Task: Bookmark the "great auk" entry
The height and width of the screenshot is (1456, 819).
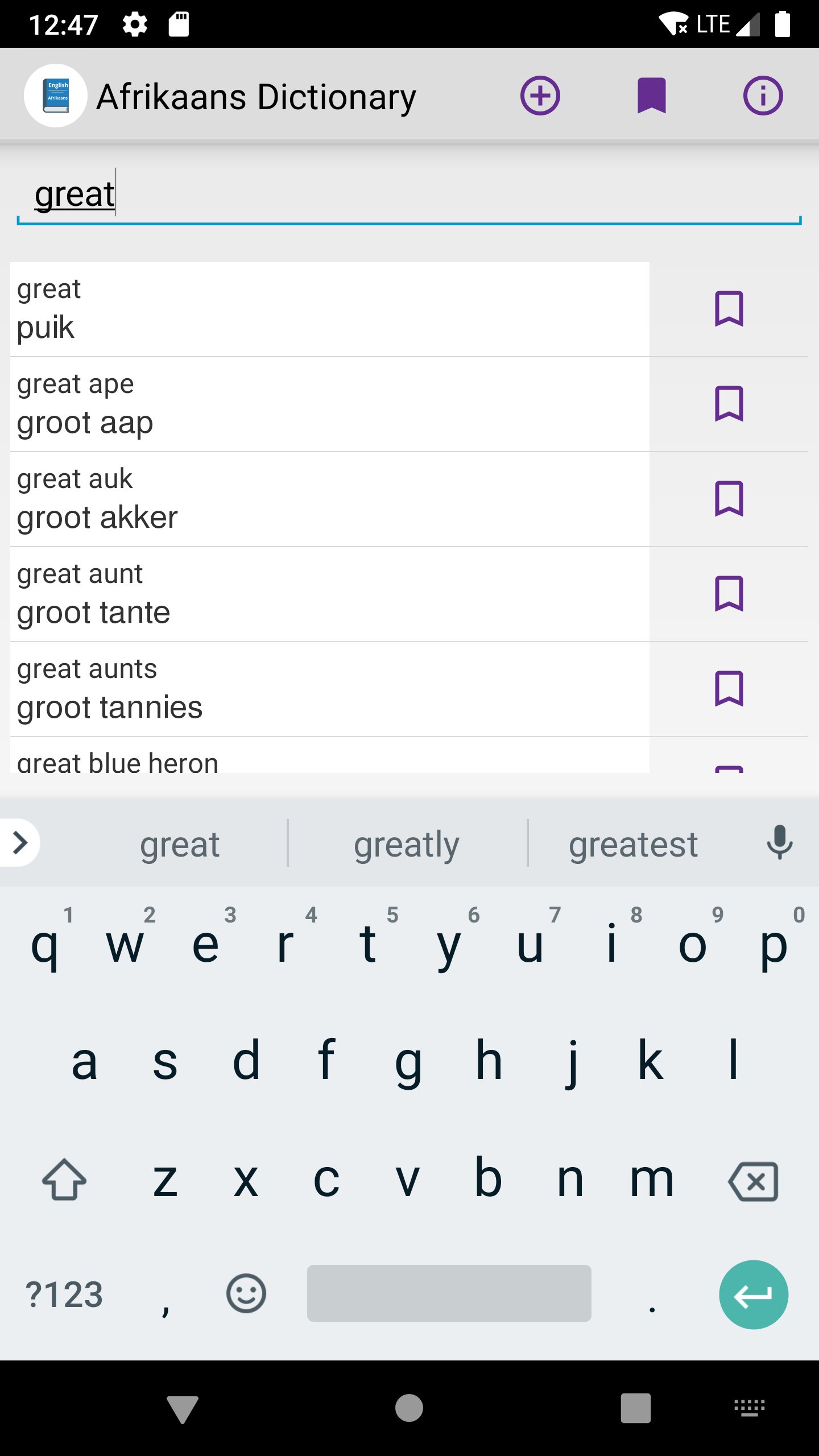Action: [x=729, y=499]
